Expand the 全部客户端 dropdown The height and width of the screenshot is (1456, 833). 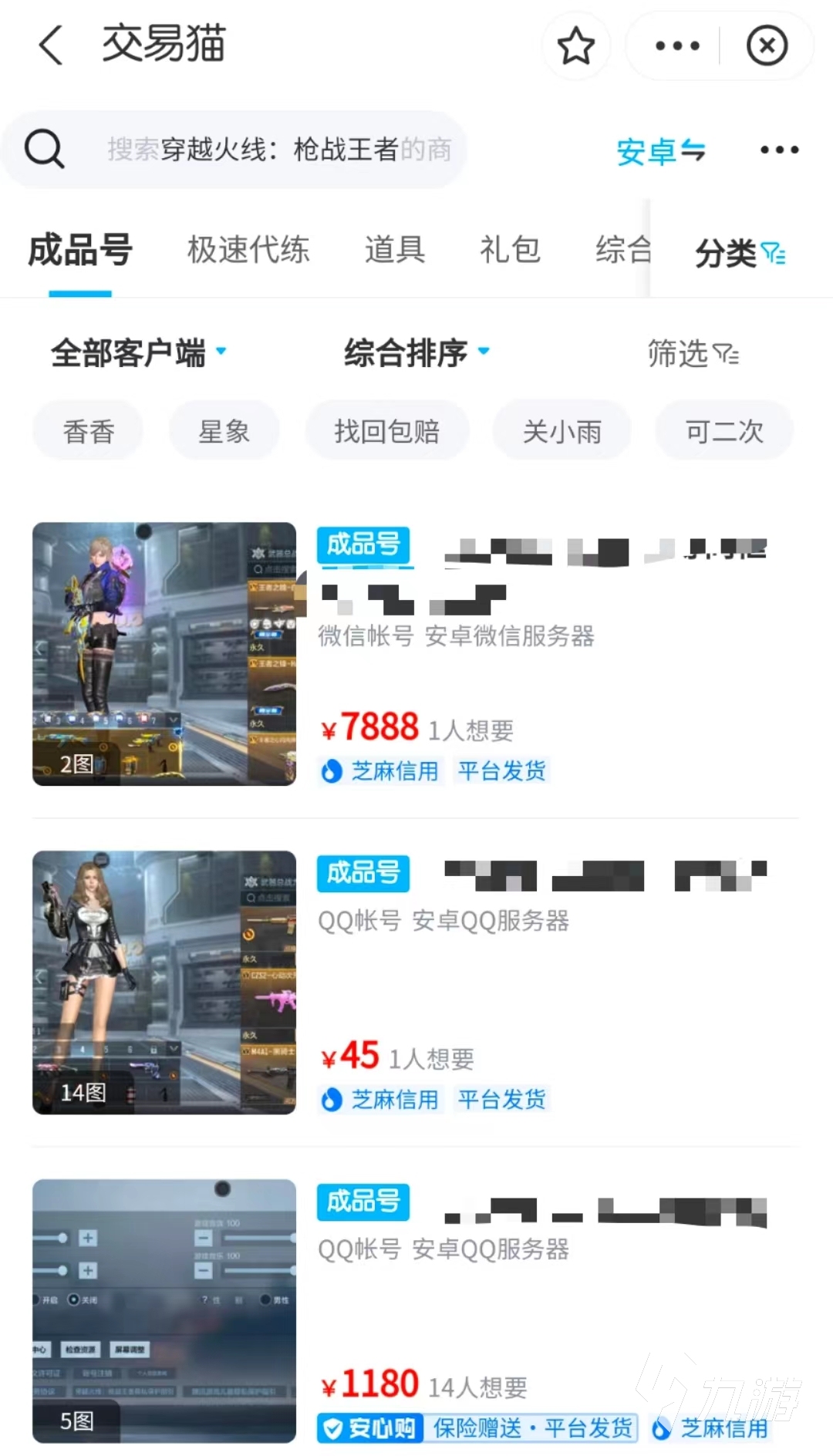[139, 353]
